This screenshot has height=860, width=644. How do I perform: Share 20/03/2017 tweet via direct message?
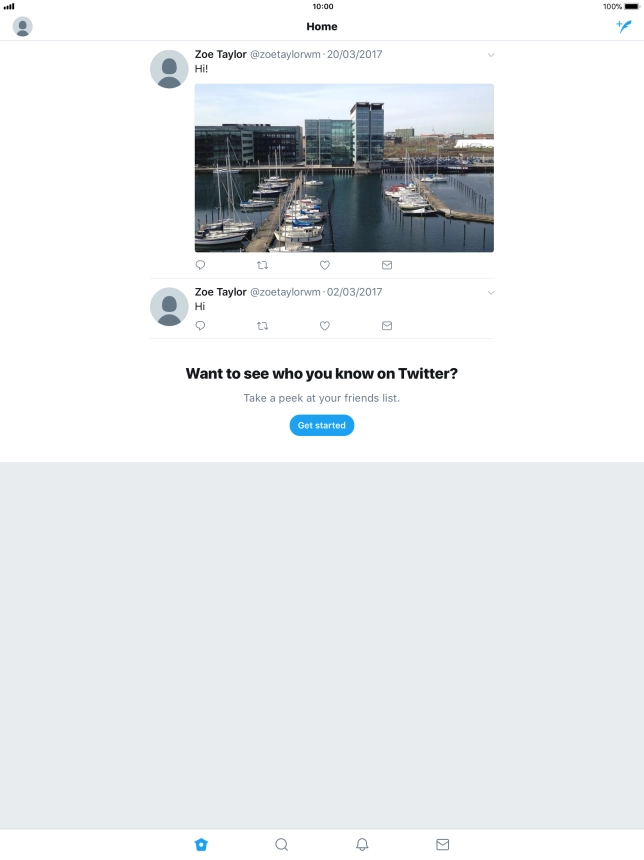click(387, 265)
